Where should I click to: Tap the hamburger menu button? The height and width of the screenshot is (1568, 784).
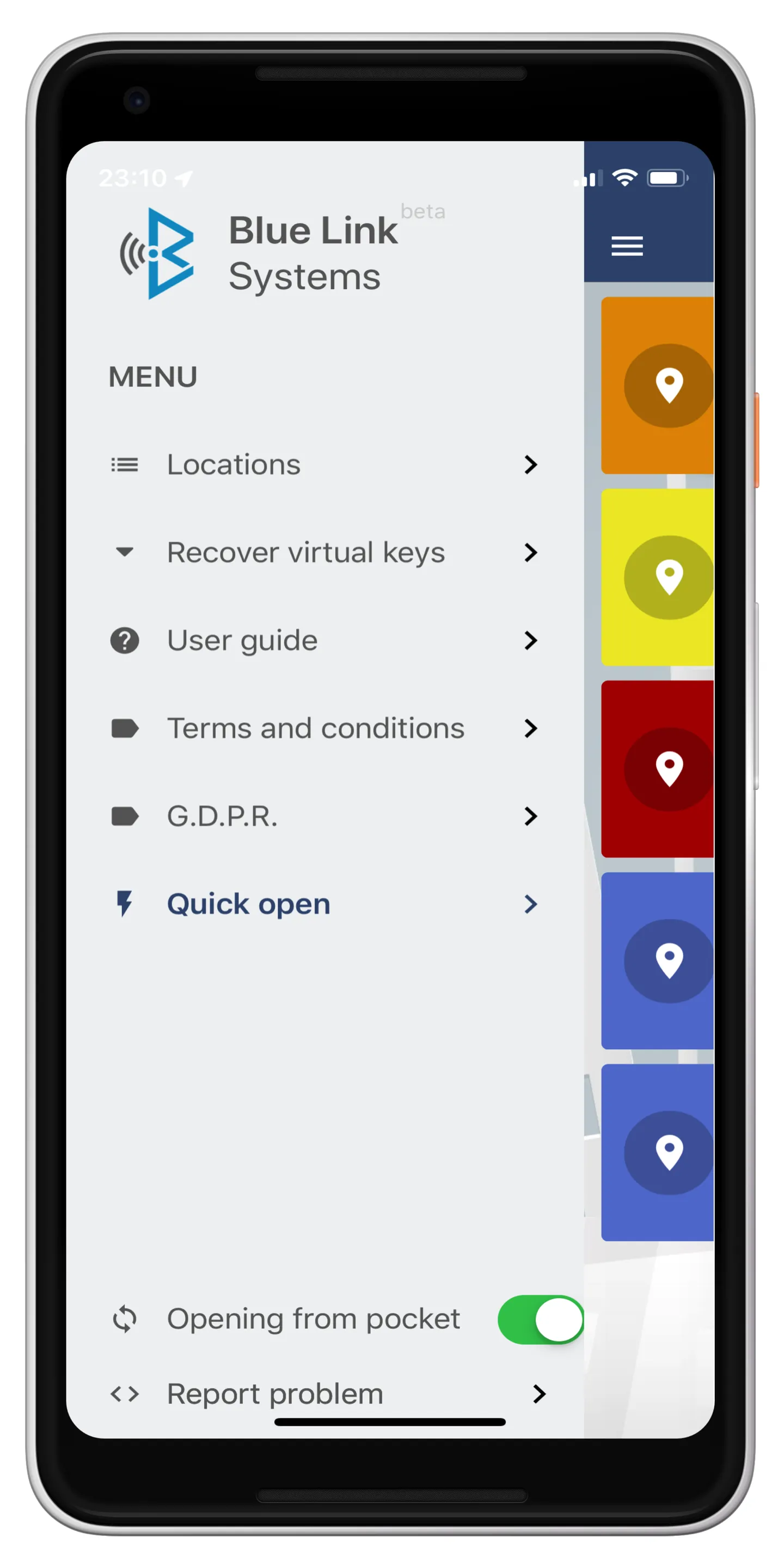(627, 246)
